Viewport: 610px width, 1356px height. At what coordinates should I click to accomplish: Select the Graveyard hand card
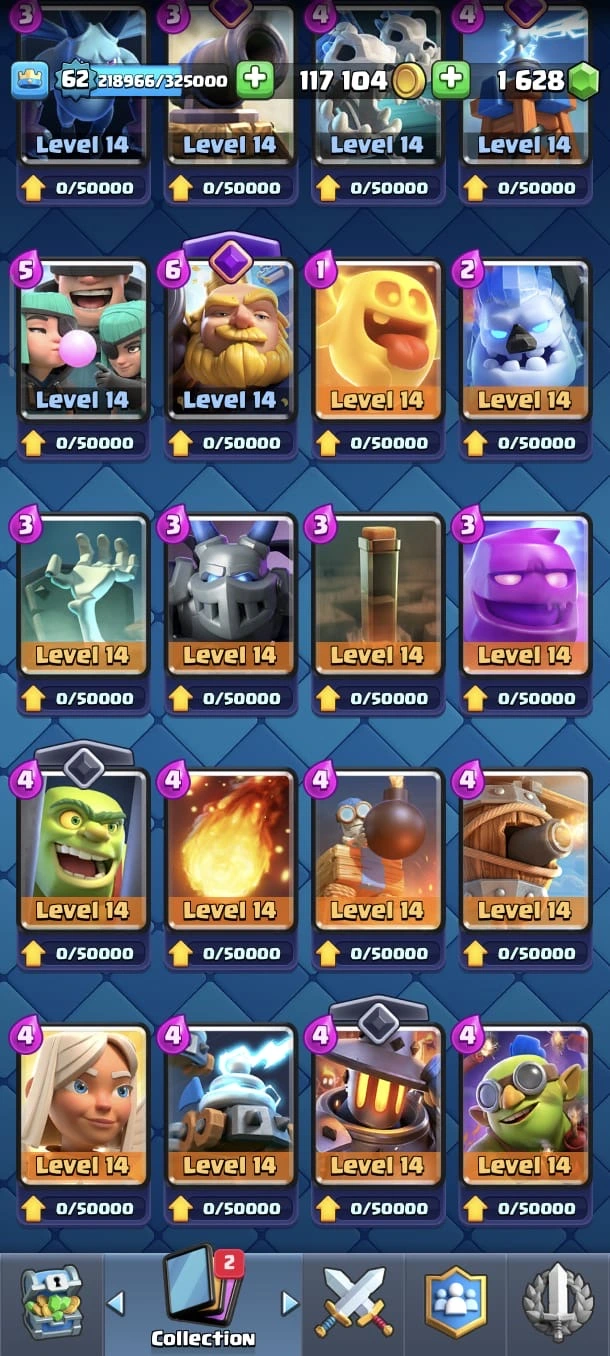(x=82, y=595)
